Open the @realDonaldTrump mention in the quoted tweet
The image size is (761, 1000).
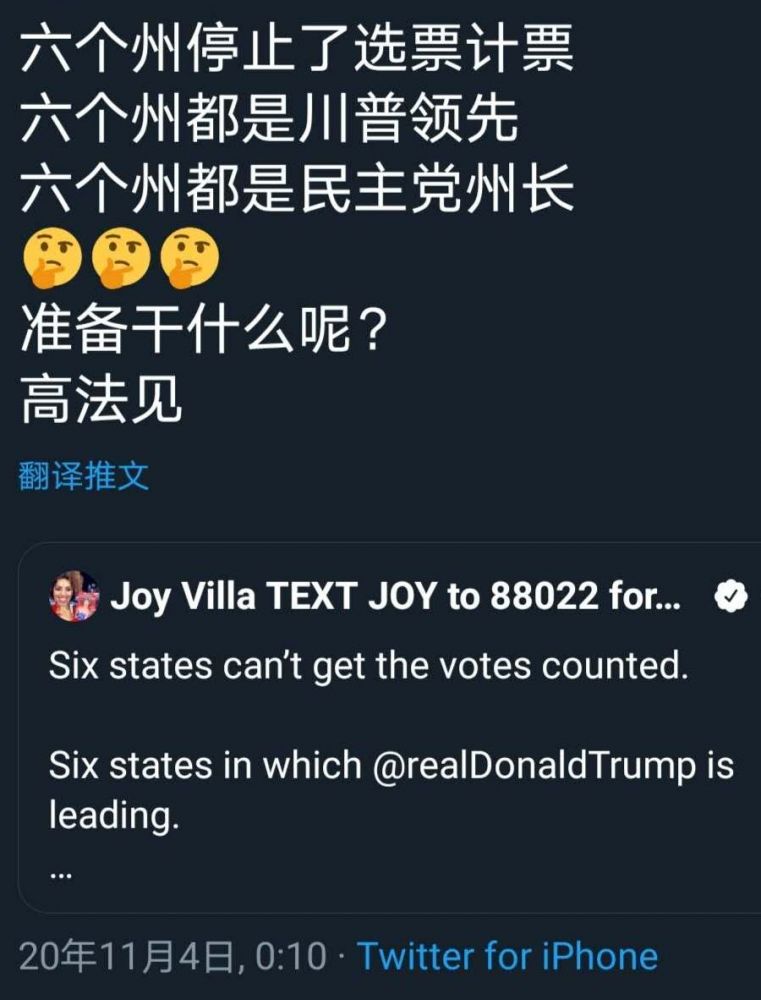pos(533,765)
